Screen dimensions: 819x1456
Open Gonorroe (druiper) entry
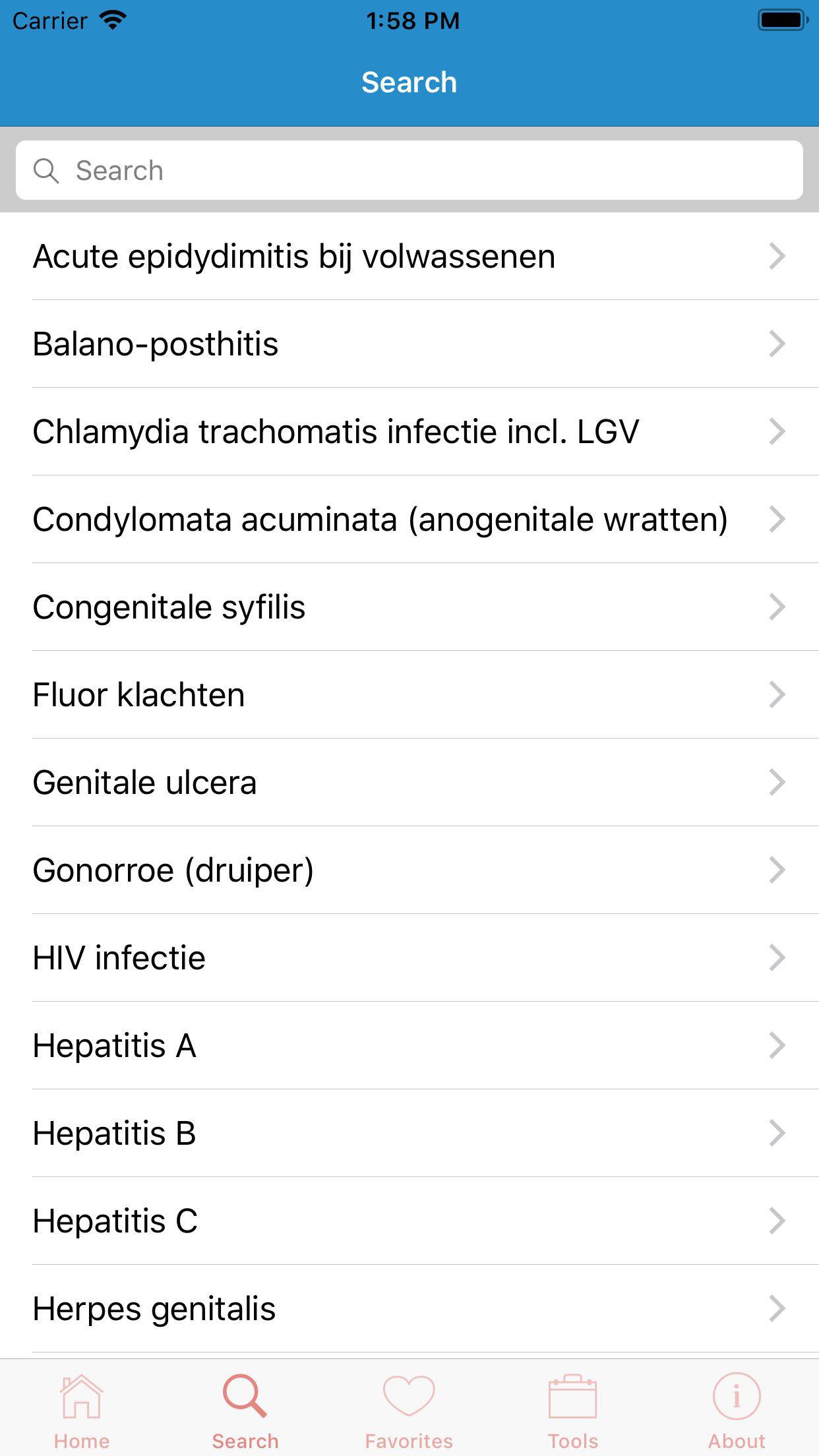[x=409, y=870]
